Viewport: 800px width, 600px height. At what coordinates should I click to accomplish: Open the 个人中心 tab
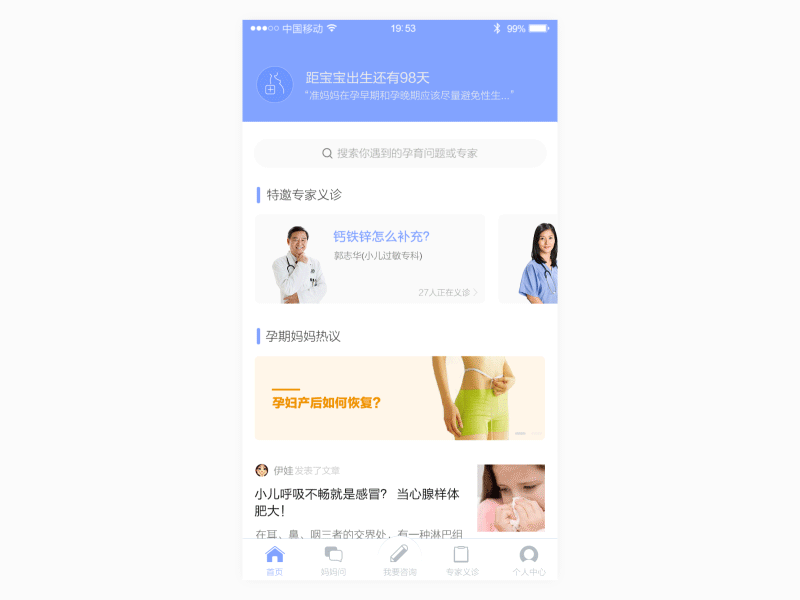(528, 560)
